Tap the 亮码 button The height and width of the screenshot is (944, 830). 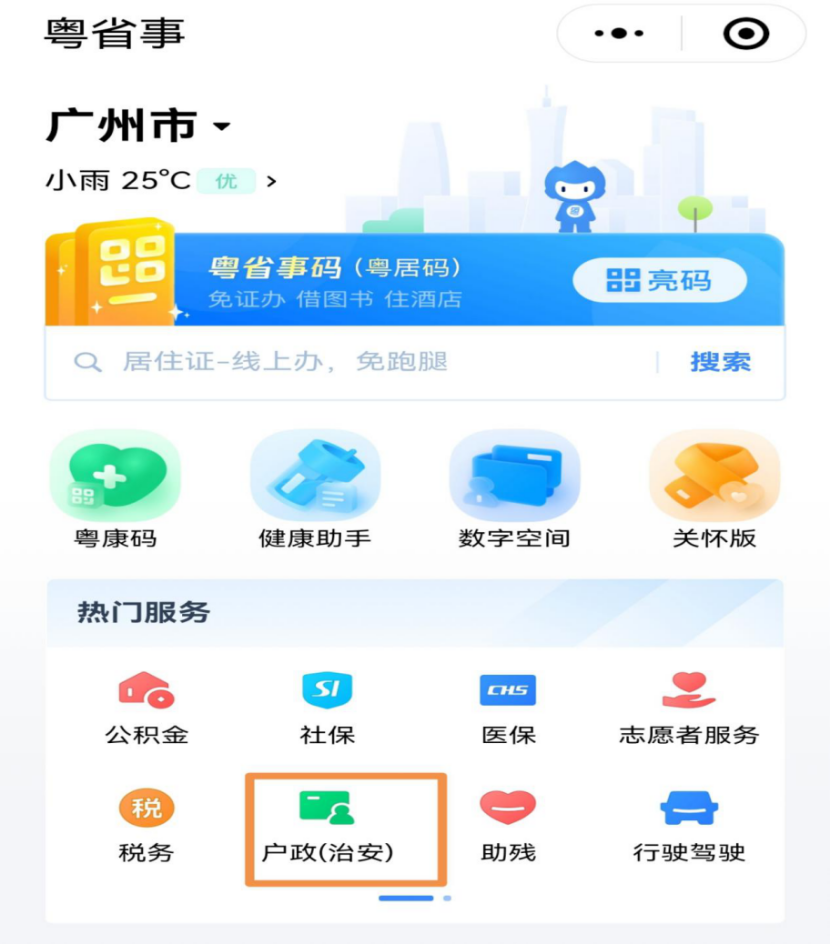point(659,281)
